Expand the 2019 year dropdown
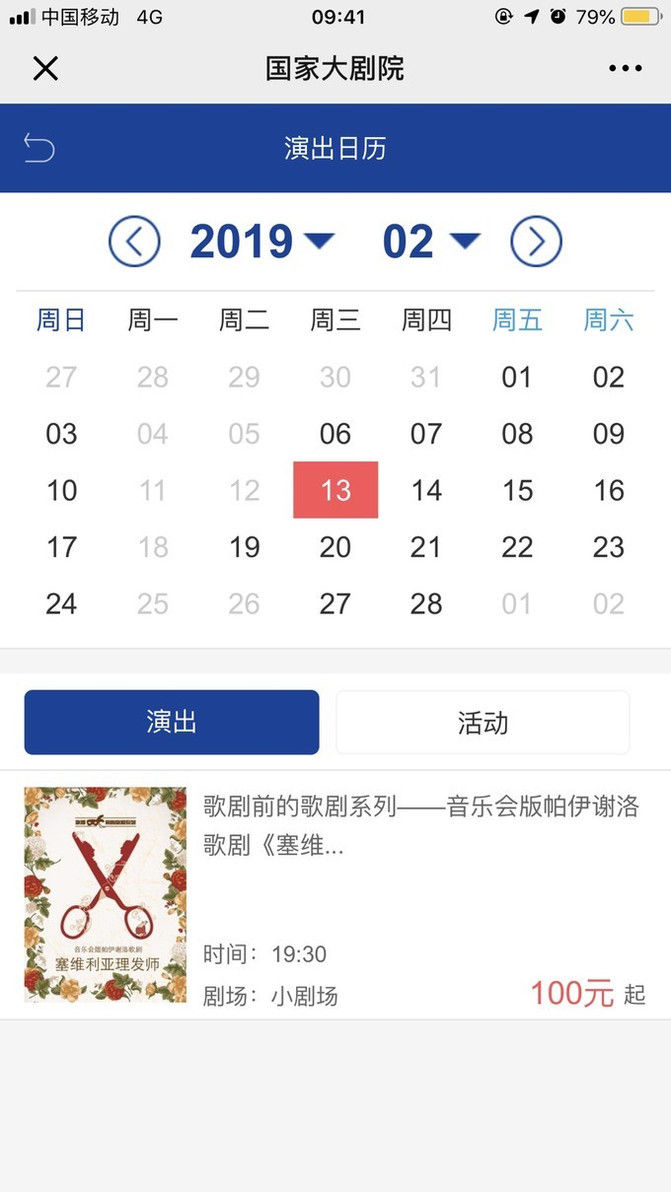 pos(262,241)
